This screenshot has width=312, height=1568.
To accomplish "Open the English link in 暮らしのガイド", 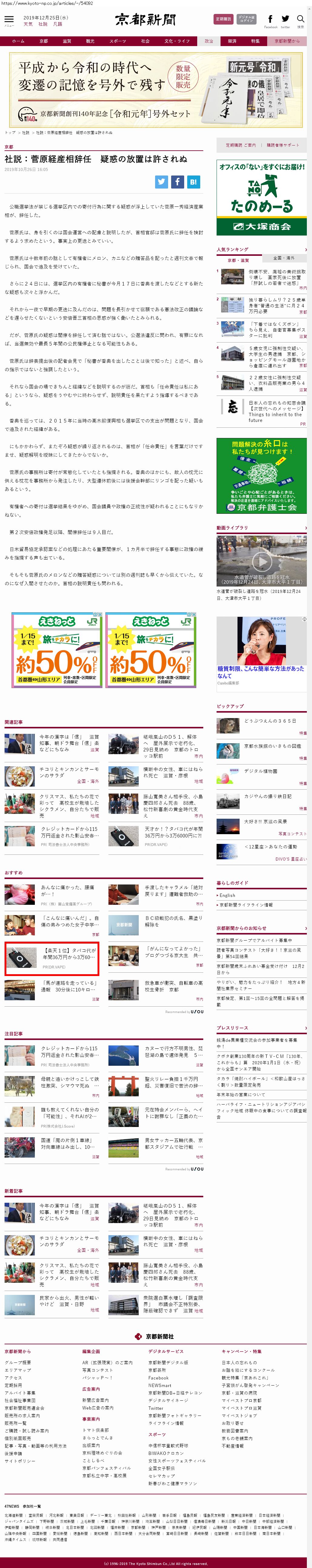I will click(x=227, y=895).
